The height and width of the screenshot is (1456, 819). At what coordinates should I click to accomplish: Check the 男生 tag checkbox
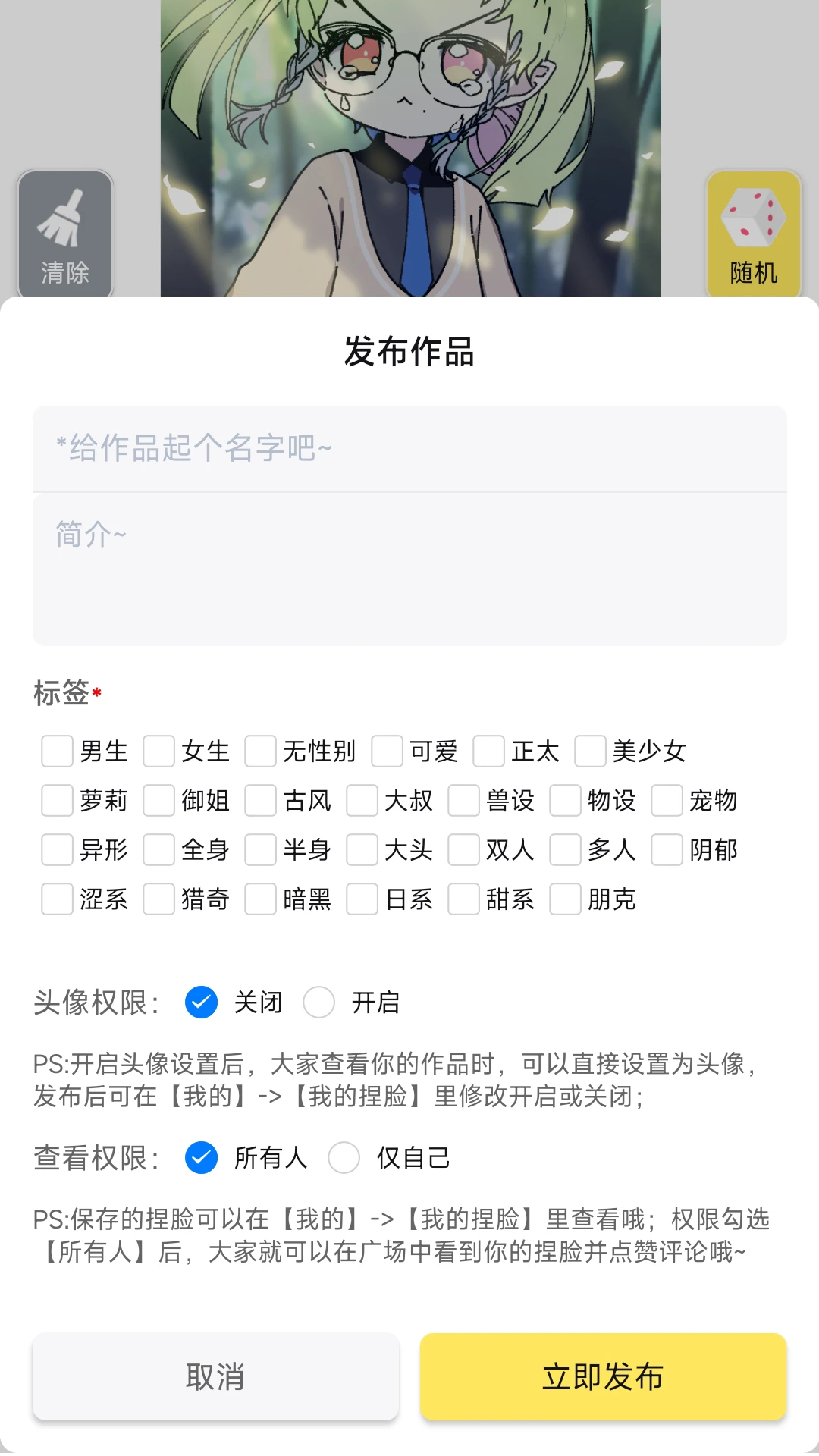click(57, 752)
